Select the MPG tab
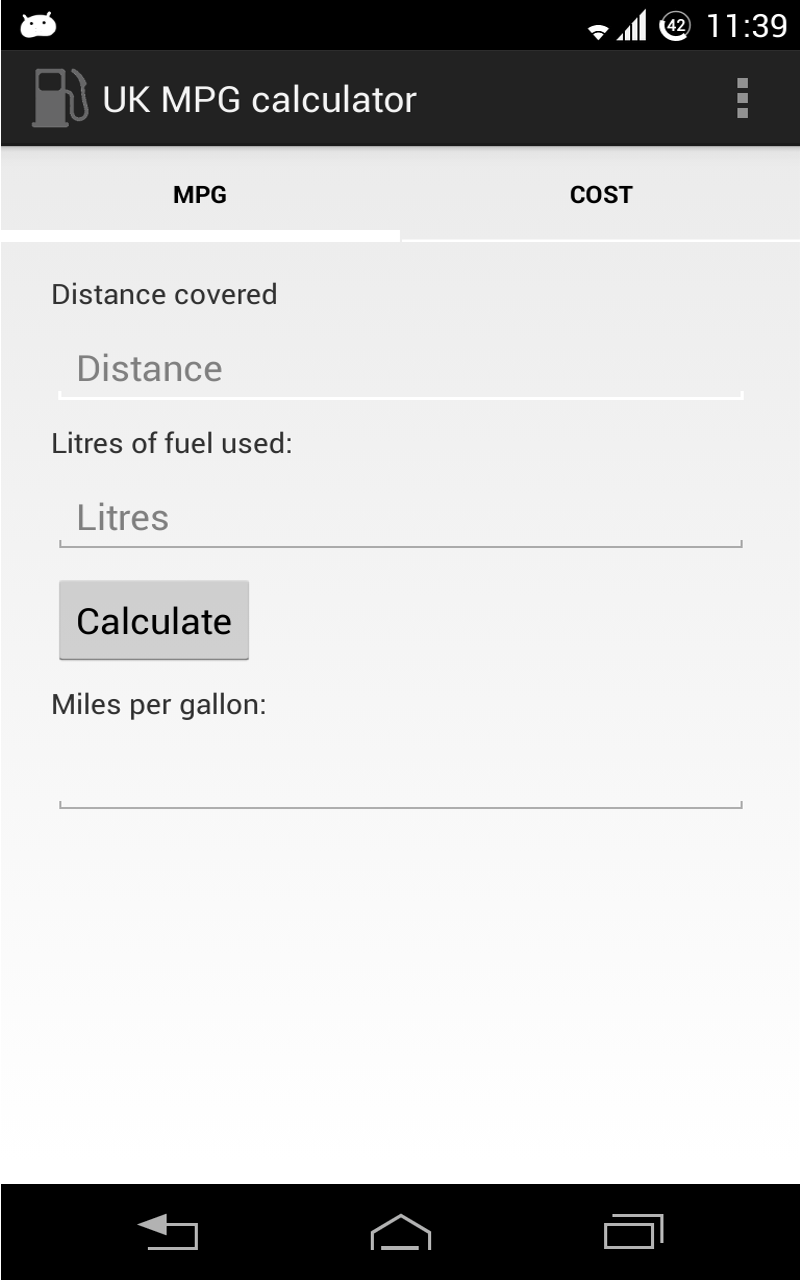 (x=200, y=194)
